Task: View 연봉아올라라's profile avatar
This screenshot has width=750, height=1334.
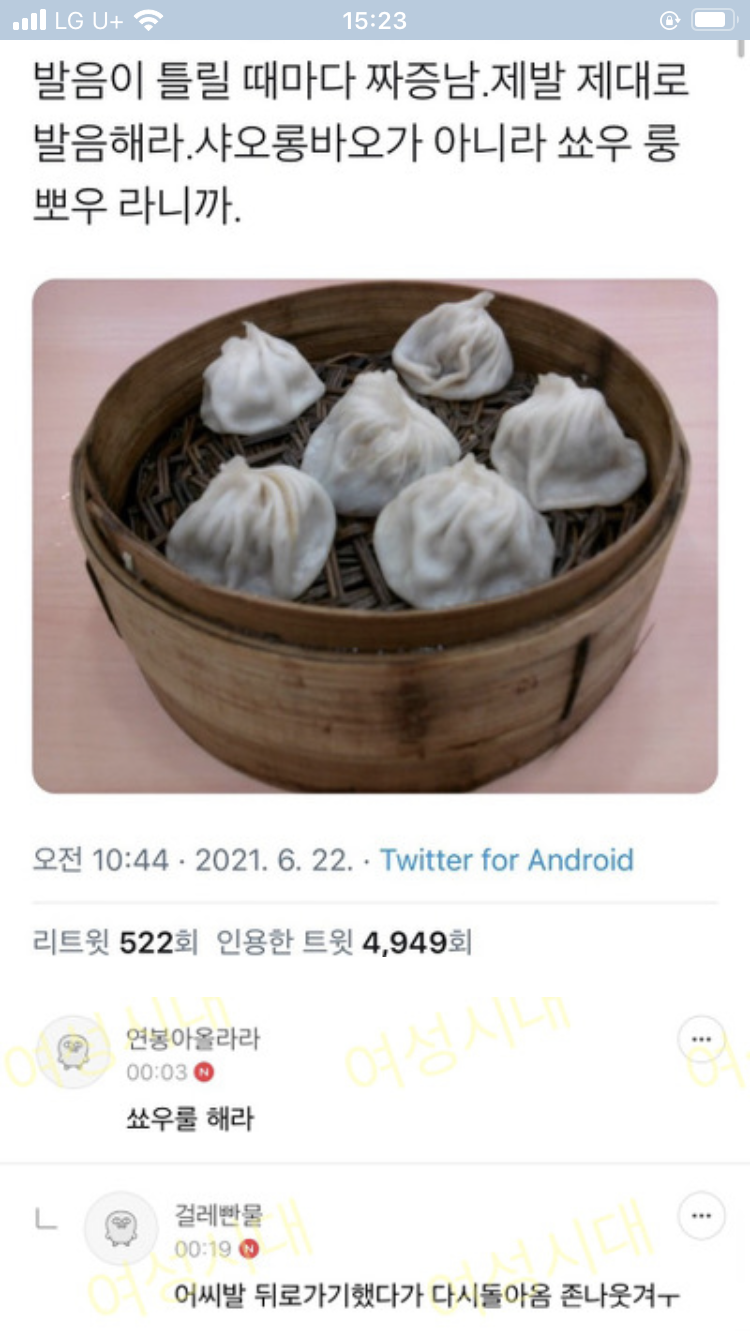Action: click(72, 1051)
